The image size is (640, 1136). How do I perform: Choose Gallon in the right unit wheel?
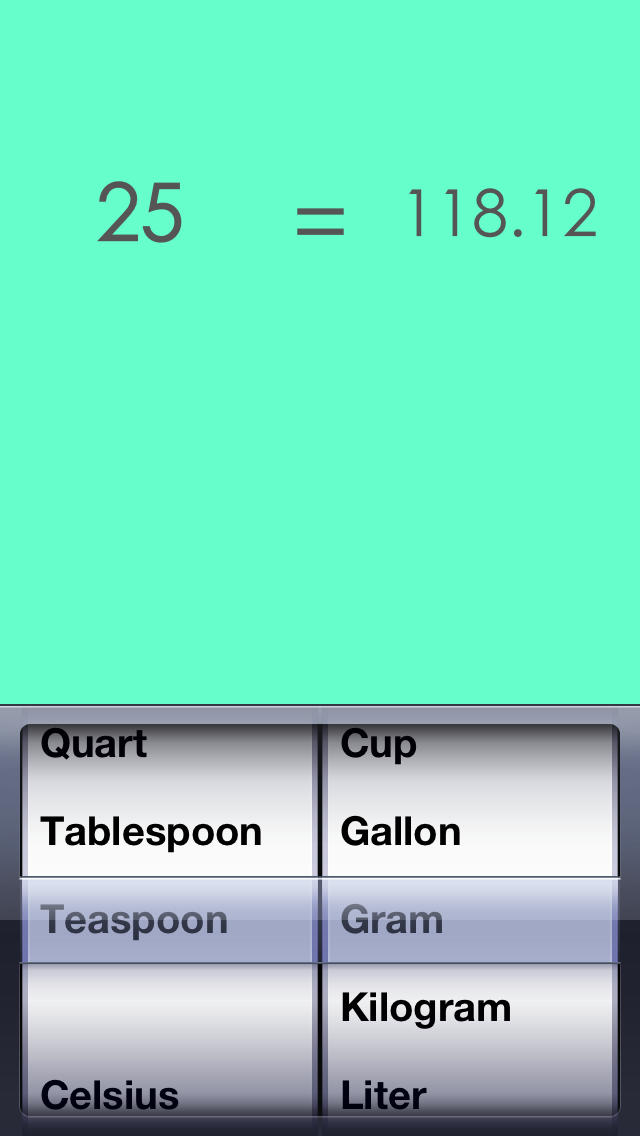pos(400,832)
